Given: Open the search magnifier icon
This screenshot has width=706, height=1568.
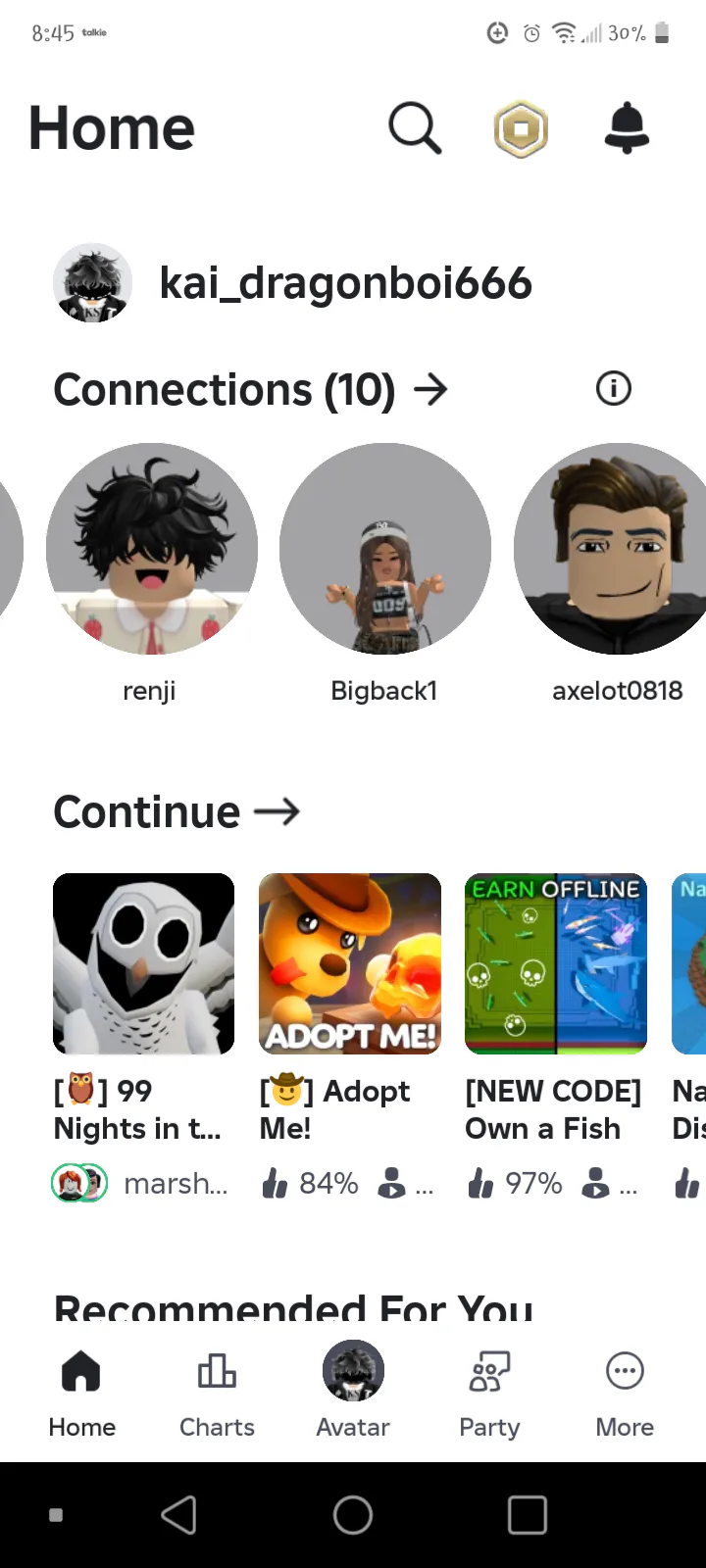Looking at the screenshot, I should click(415, 128).
